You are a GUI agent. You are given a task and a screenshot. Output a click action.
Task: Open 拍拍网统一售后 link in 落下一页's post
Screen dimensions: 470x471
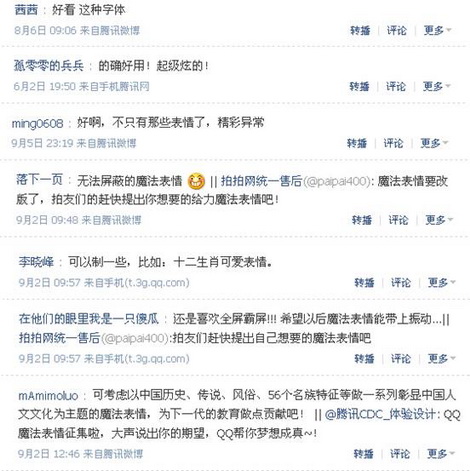261,181
